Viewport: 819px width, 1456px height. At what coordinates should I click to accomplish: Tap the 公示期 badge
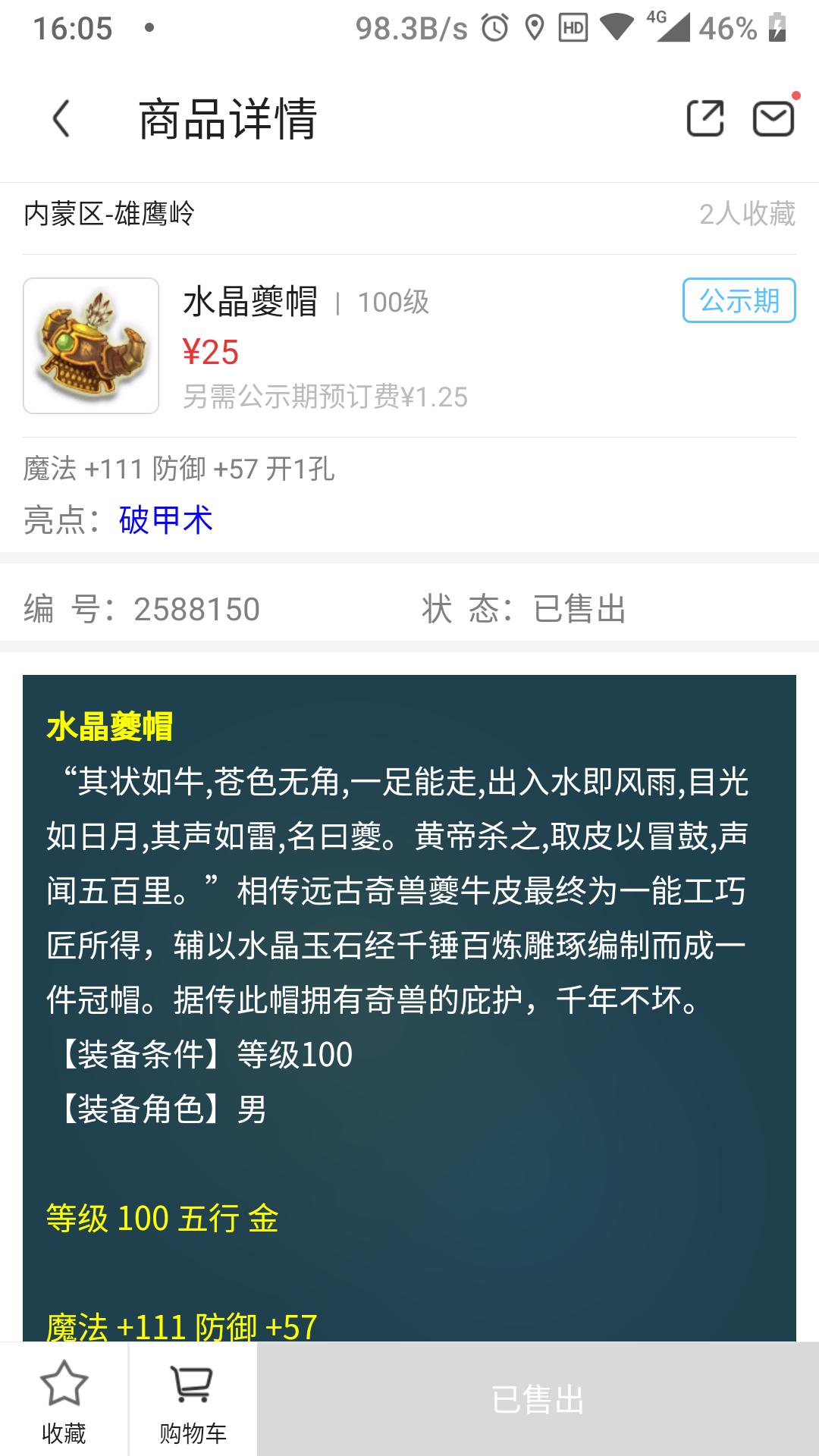coord(739,300)
